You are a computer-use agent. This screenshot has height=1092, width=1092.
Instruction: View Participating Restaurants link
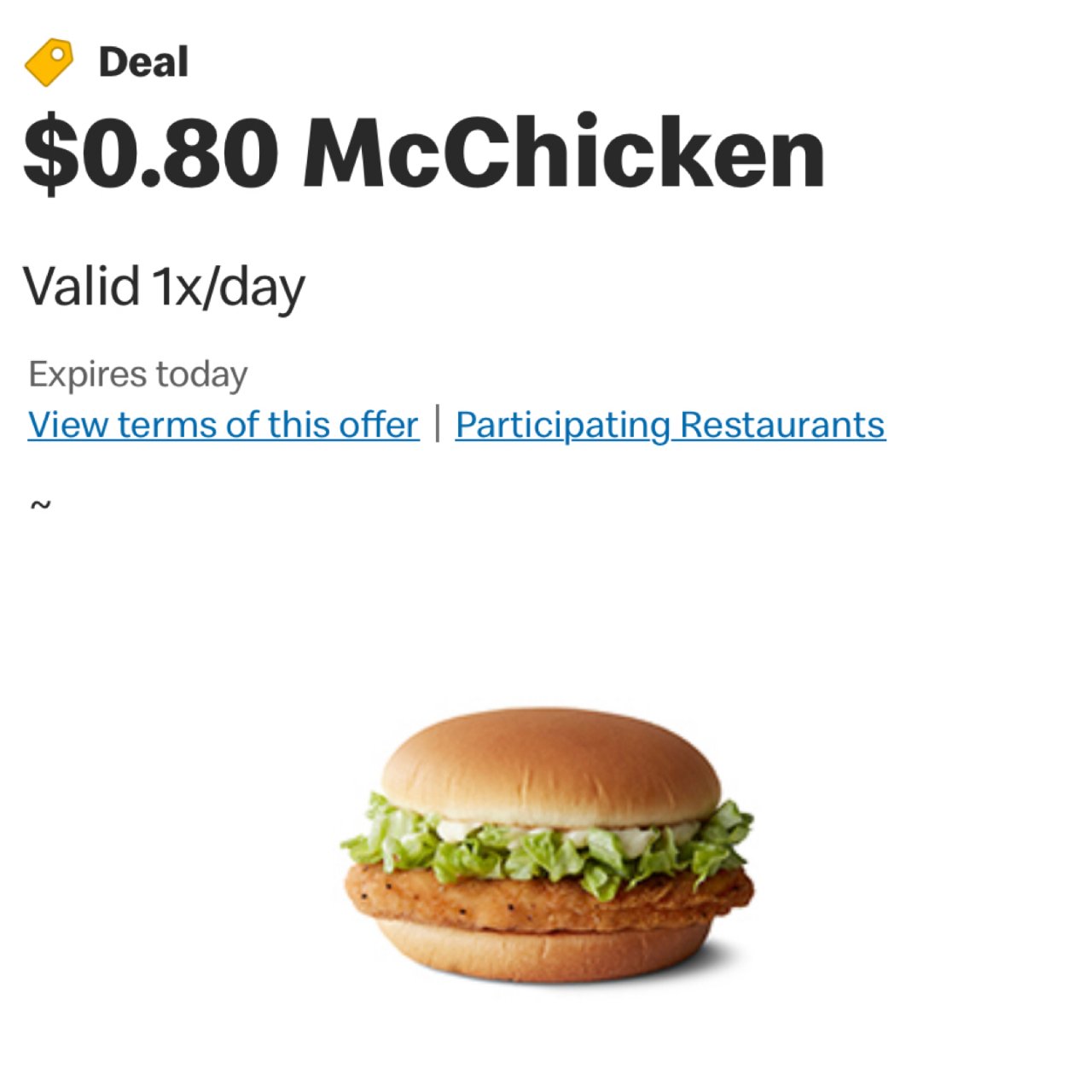pos(671,425)
